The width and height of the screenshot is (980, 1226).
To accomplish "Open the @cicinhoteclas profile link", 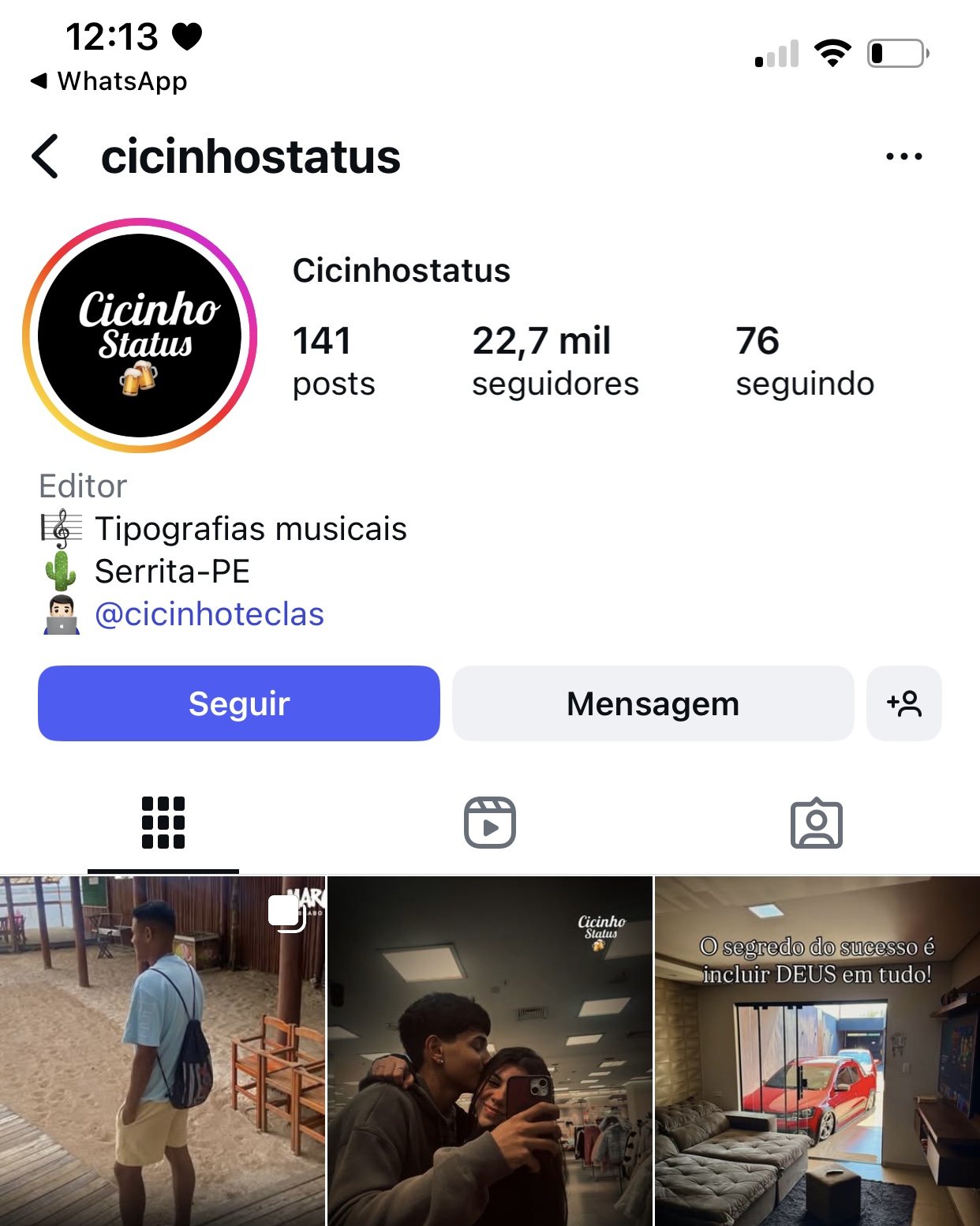I will click(209, 614).
